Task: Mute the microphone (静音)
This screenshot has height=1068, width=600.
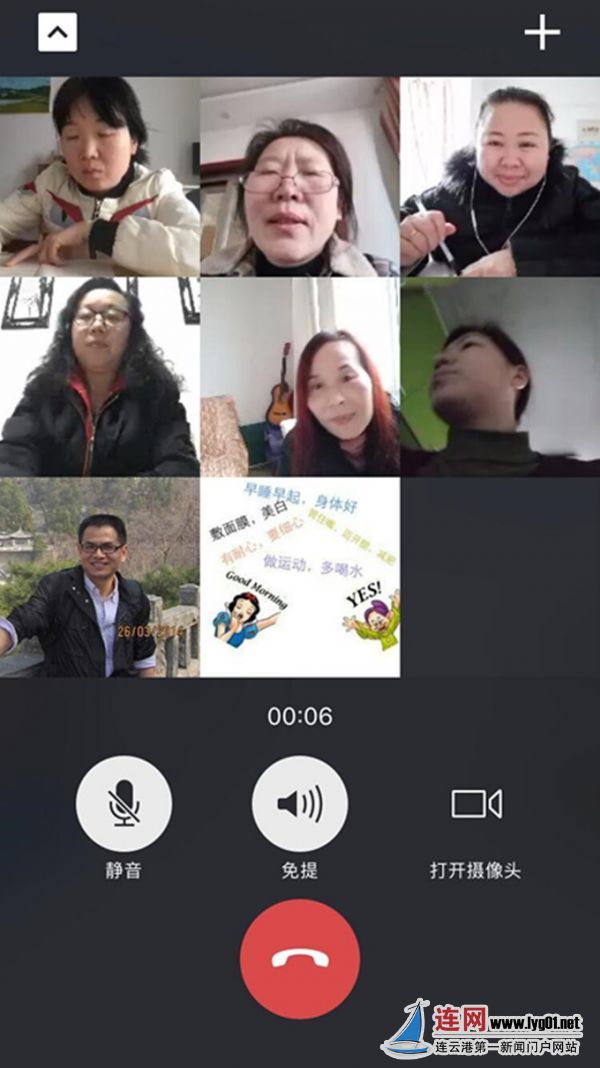Action: click(x=124, y=803)
